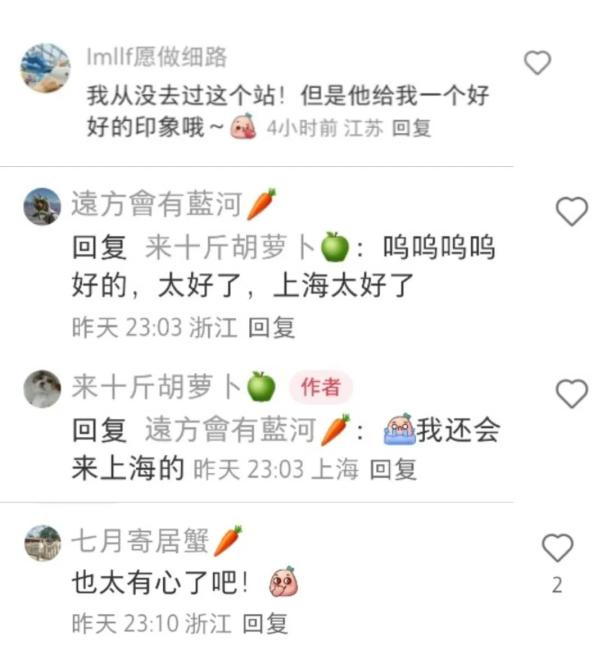
Task: Open the author 来十斤胡萝卜's avatar
Action: (42, 388)
